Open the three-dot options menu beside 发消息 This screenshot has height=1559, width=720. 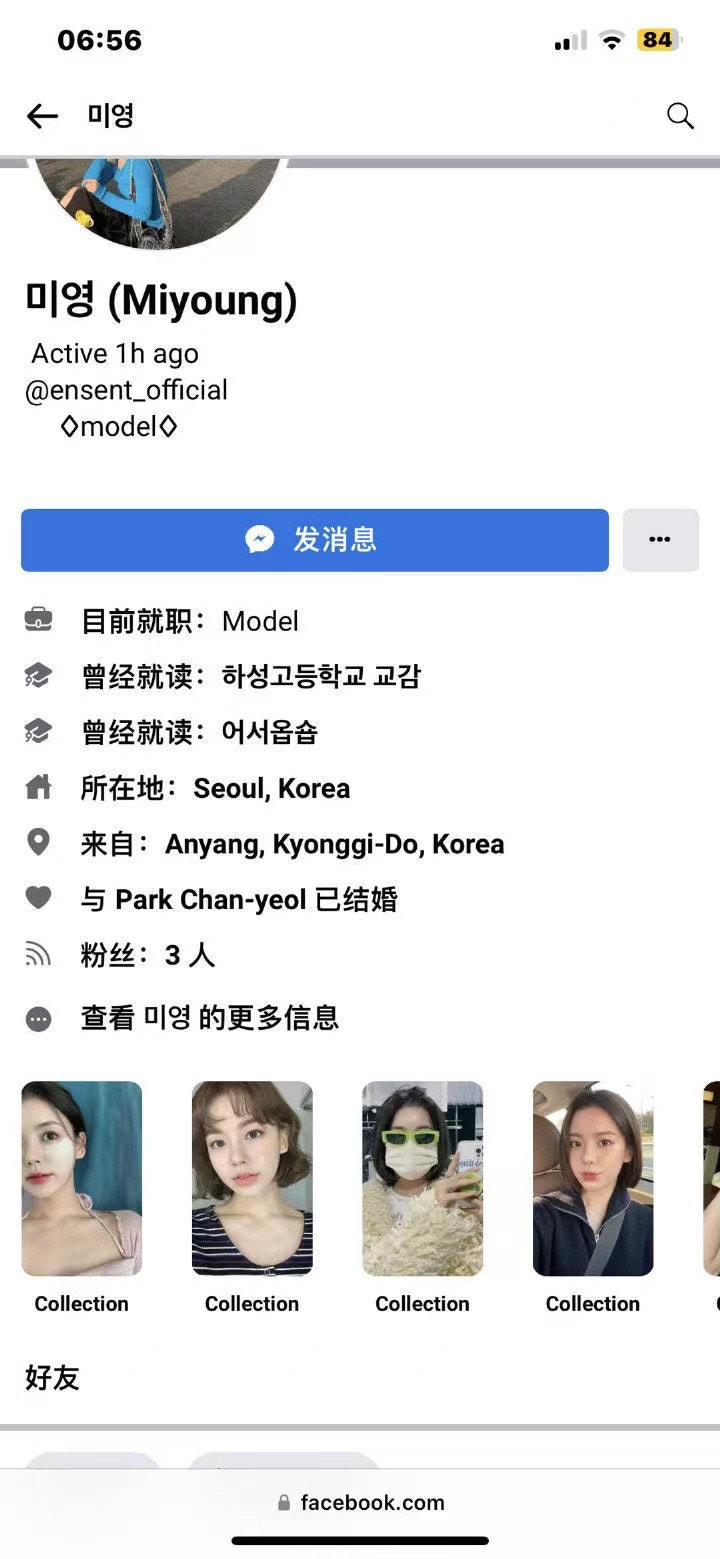coord(660,539)
